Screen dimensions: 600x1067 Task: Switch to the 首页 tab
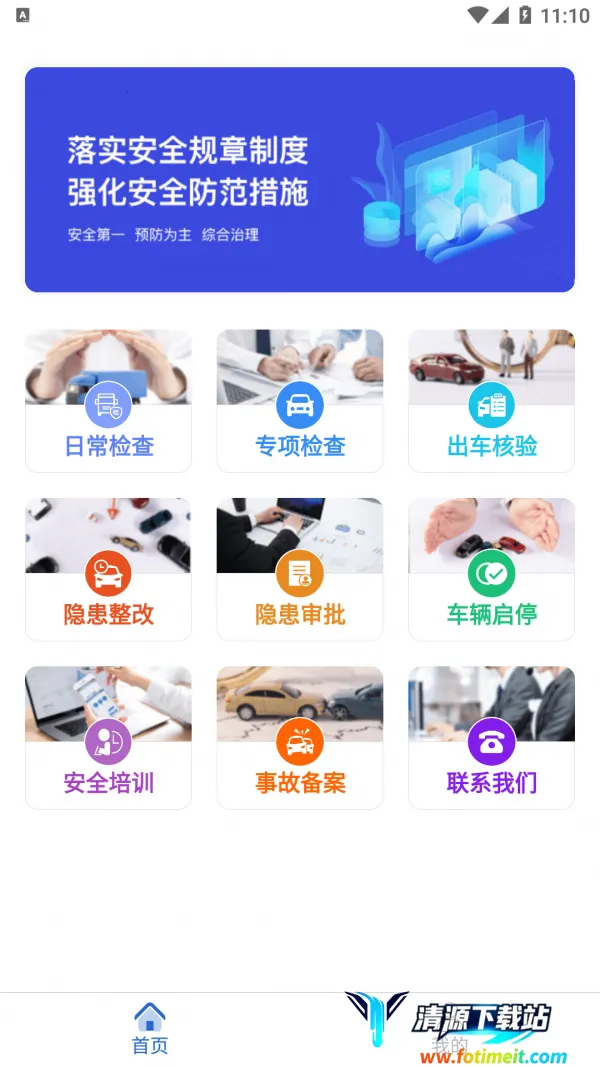click(x=150, y=1030)
